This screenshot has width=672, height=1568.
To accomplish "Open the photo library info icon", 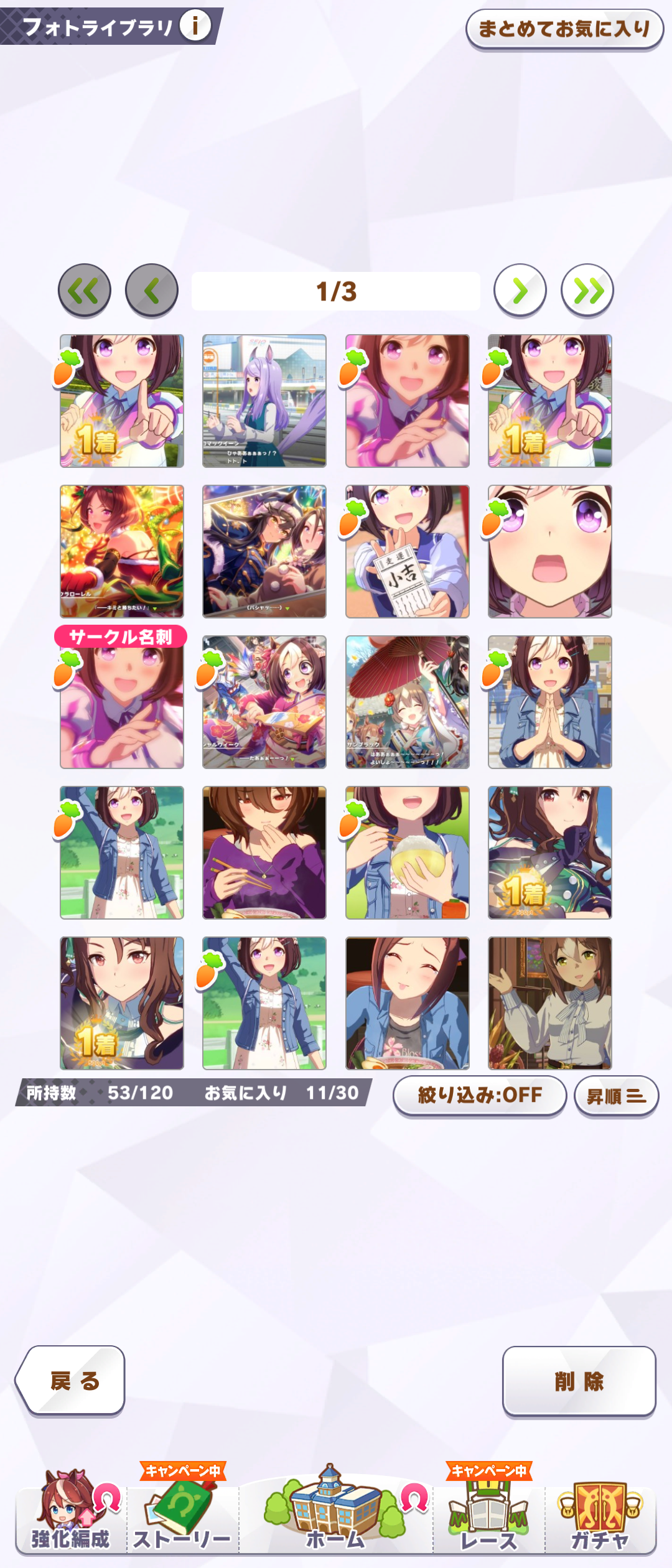I will coord(195,26).
